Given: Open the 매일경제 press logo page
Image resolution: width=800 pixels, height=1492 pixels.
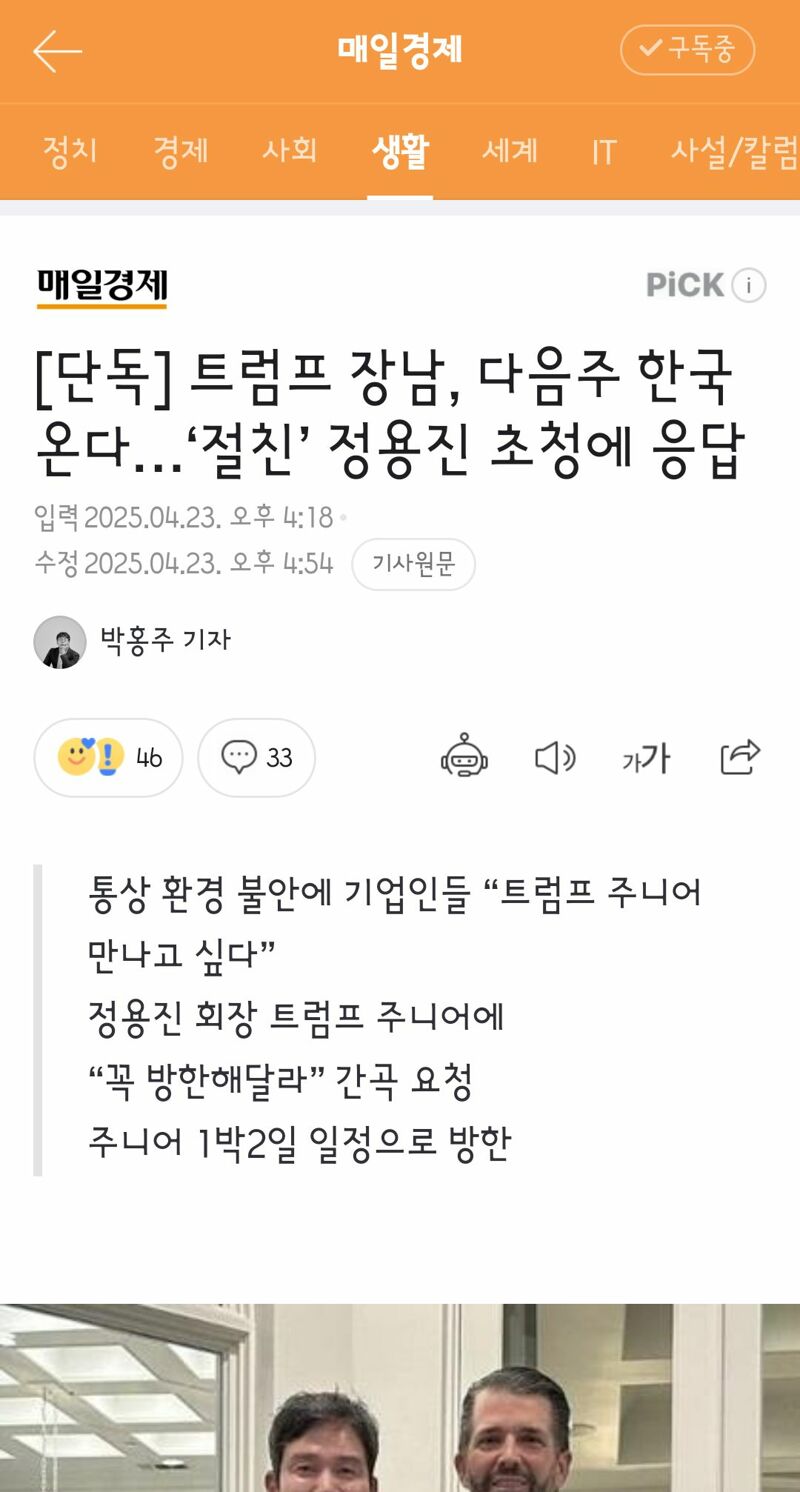Looking at the screenshot, I should 102,288.
